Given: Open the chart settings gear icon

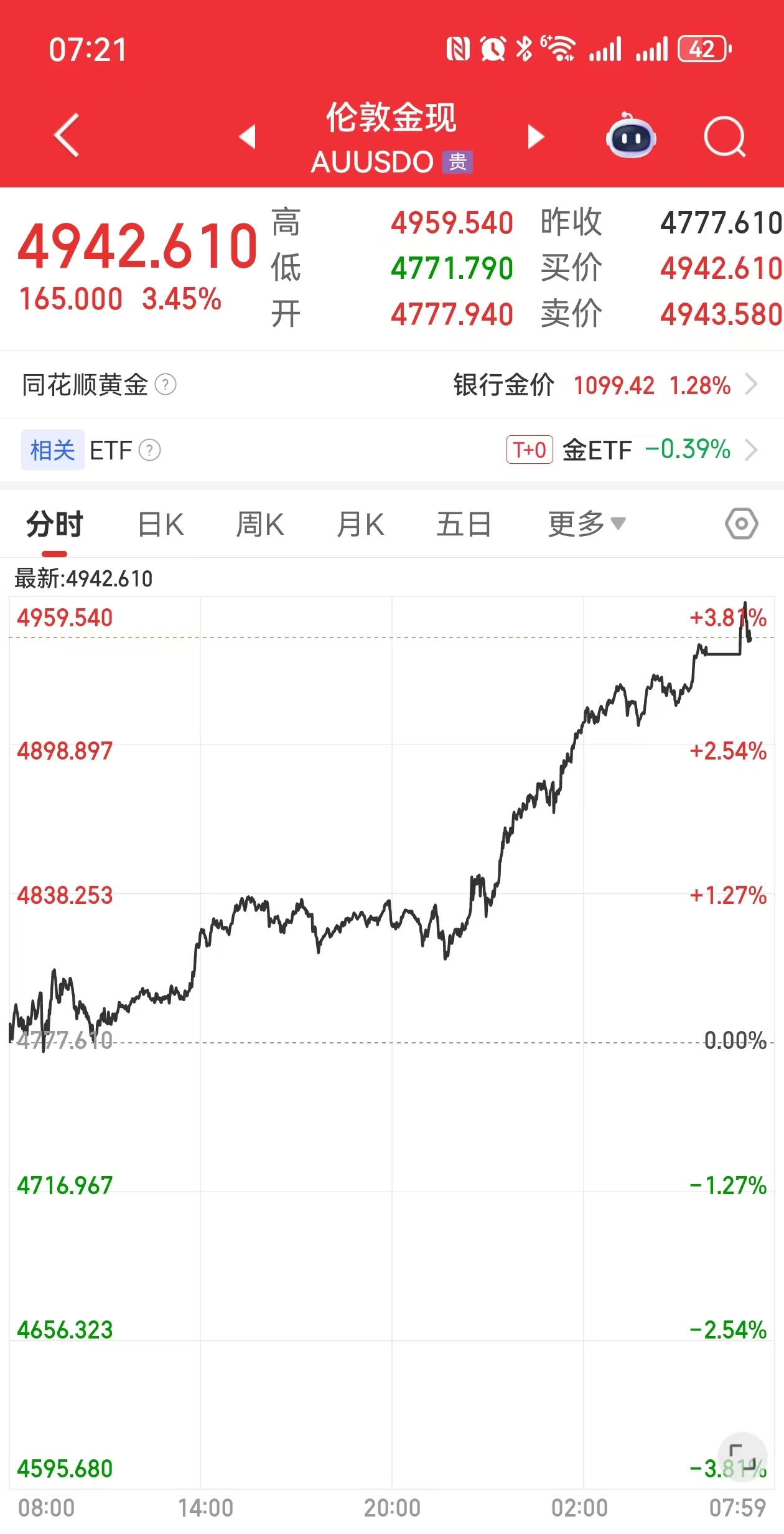Looking at the screenshot, I should (740, 525).
